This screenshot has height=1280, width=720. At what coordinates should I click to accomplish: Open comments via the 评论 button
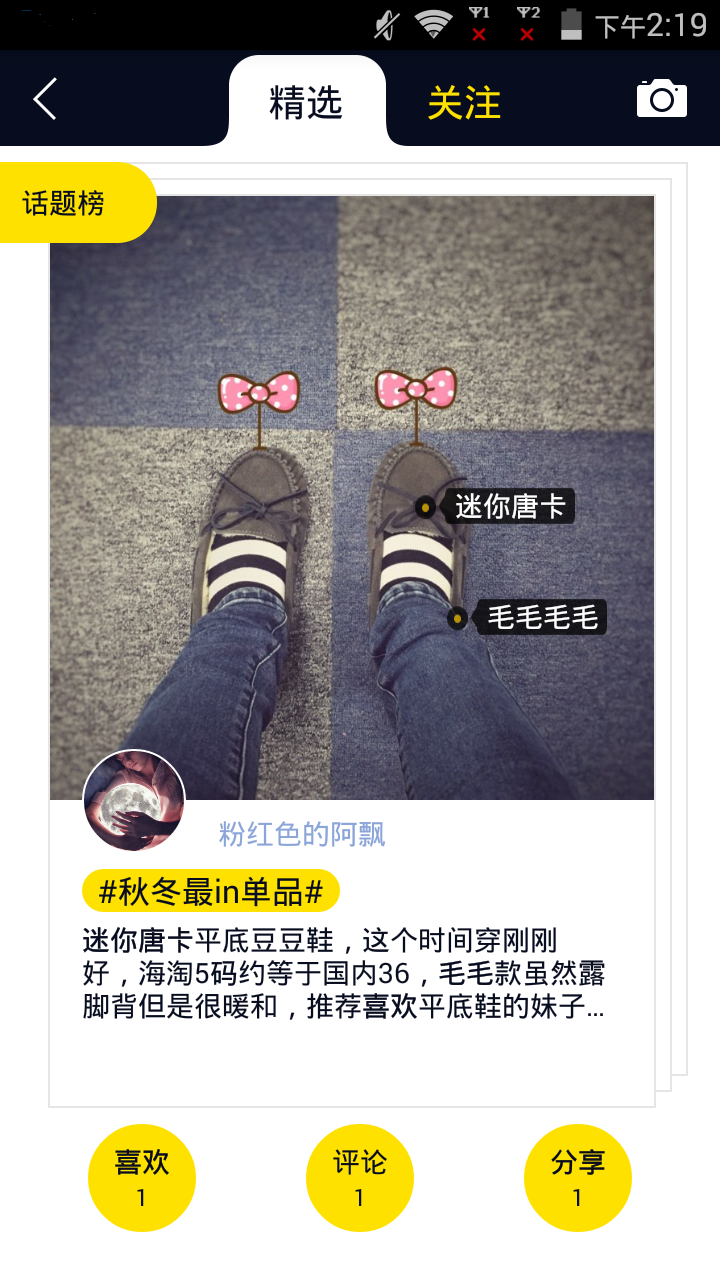pyautogui.click(x=359, y=1177)
